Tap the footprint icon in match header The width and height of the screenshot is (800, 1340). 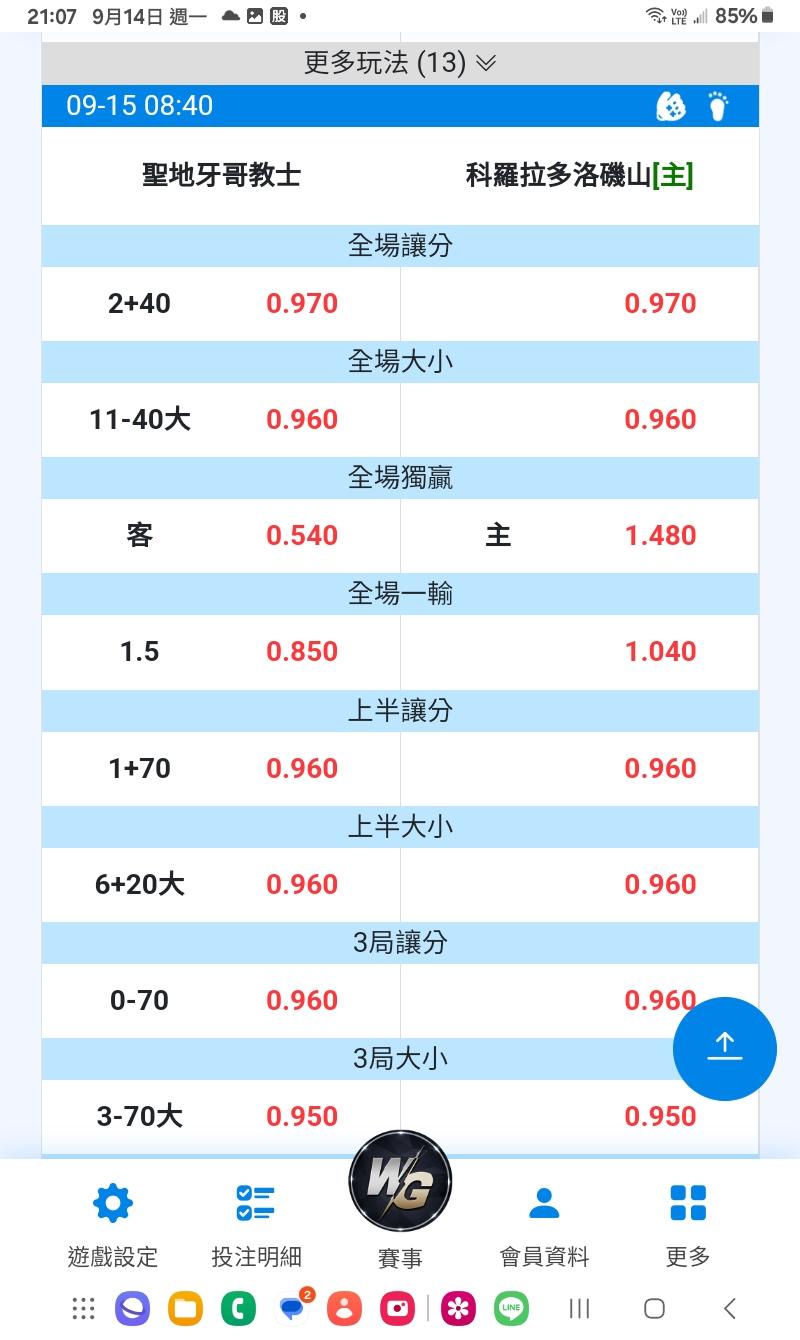pos(717,106)
